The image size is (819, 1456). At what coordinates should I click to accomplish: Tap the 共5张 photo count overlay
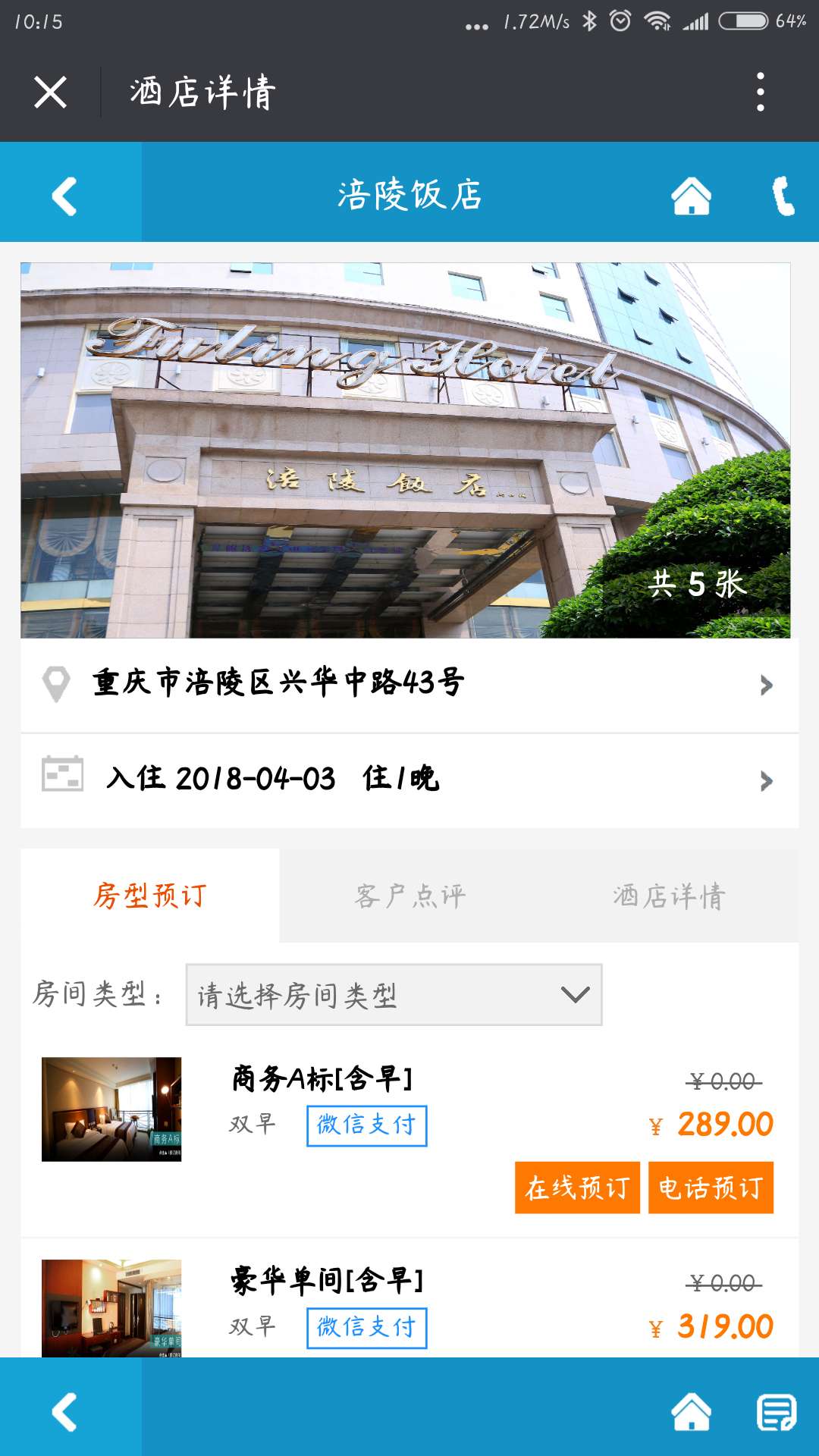pos(698,584)
